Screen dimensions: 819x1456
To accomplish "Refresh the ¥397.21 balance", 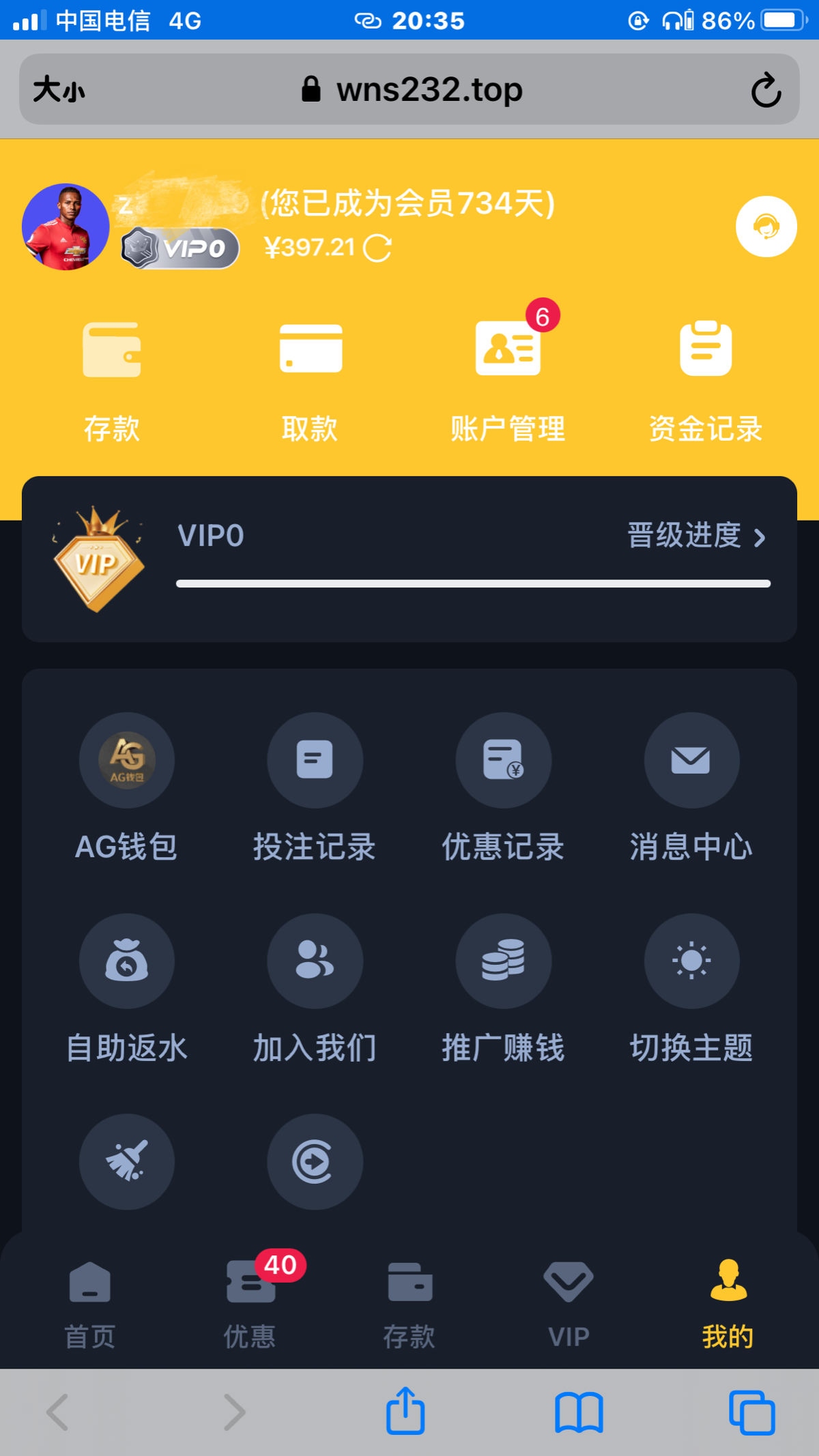I will point(377,248).
